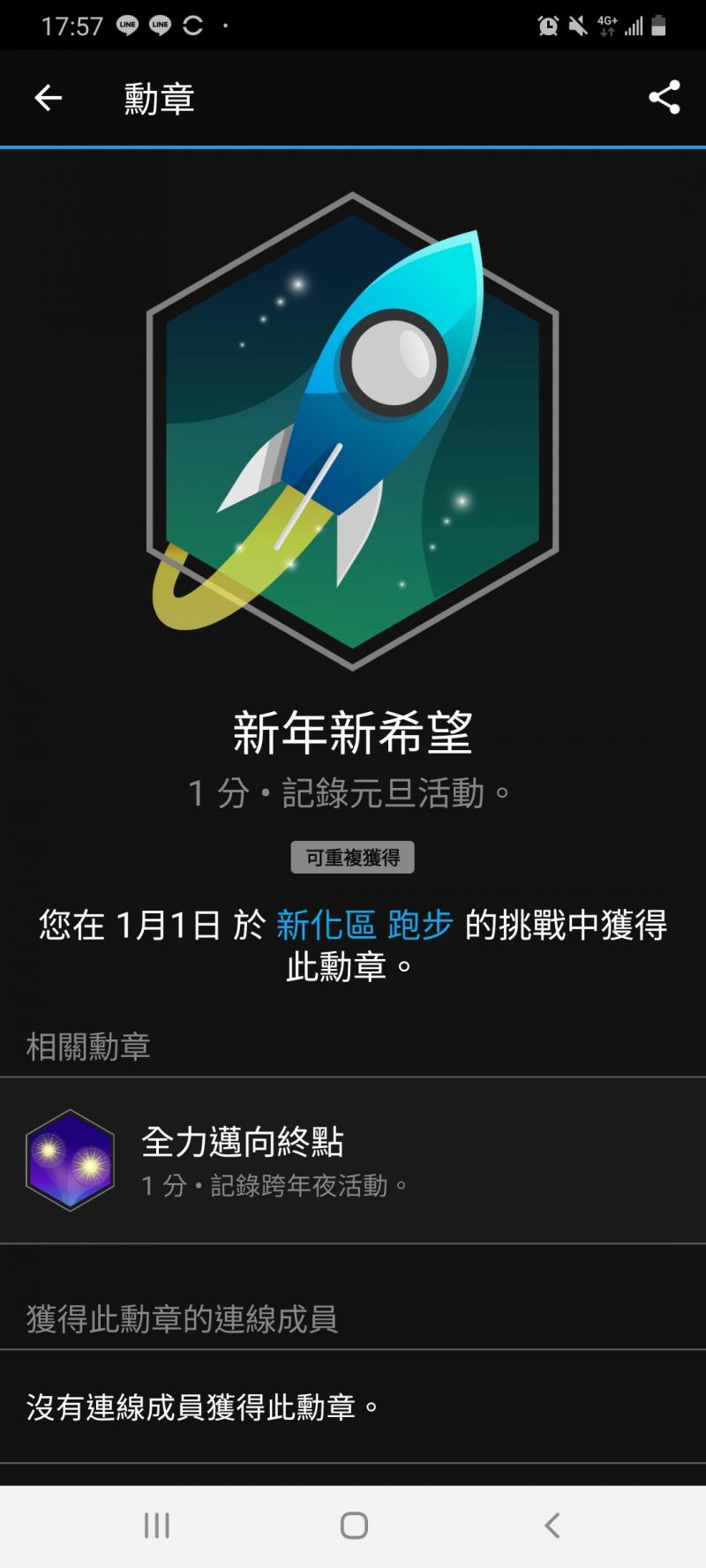Image resolution: width=706 pixels, height=1568 pixels.
Task: Tap the system home button
Action: 354,1526
